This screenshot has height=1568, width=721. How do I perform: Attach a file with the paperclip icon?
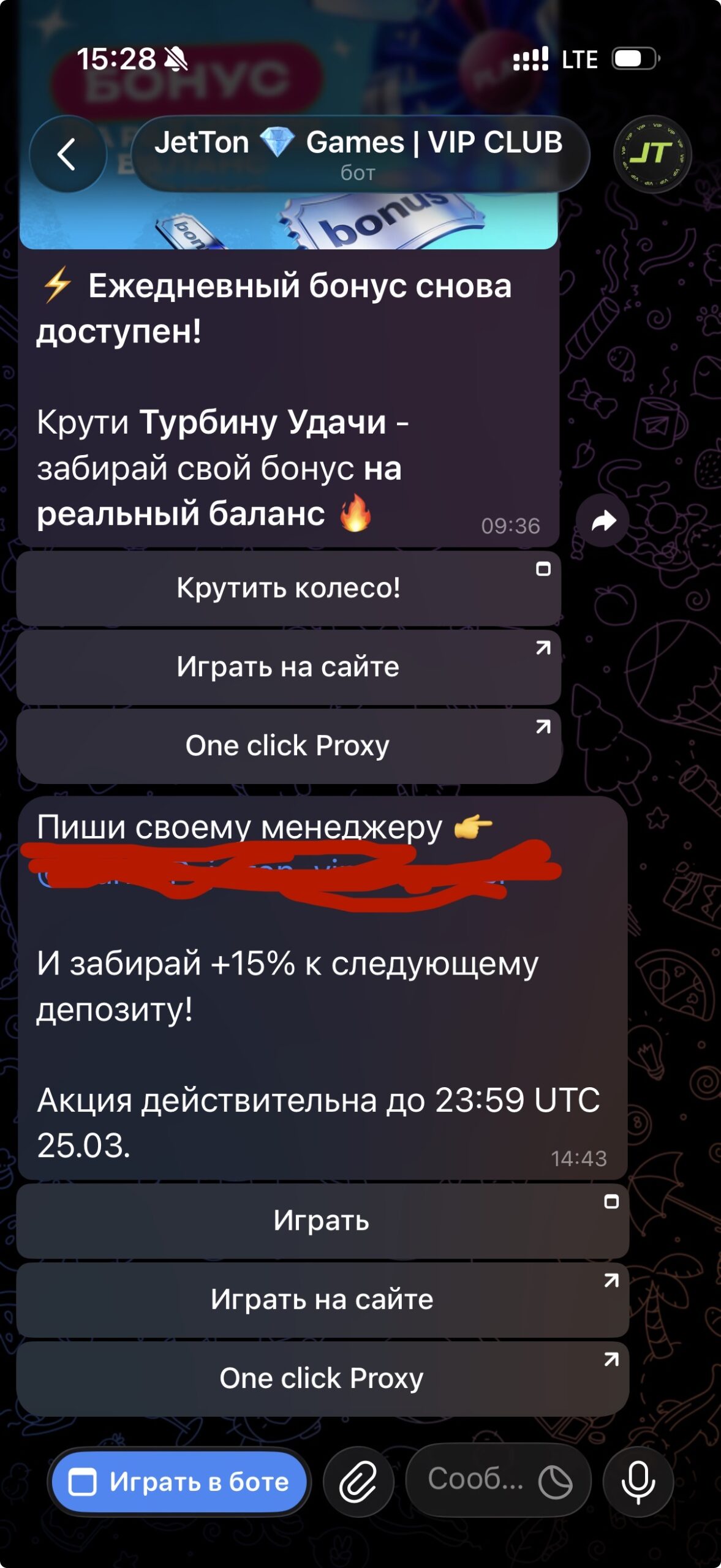click(358, 1482)
